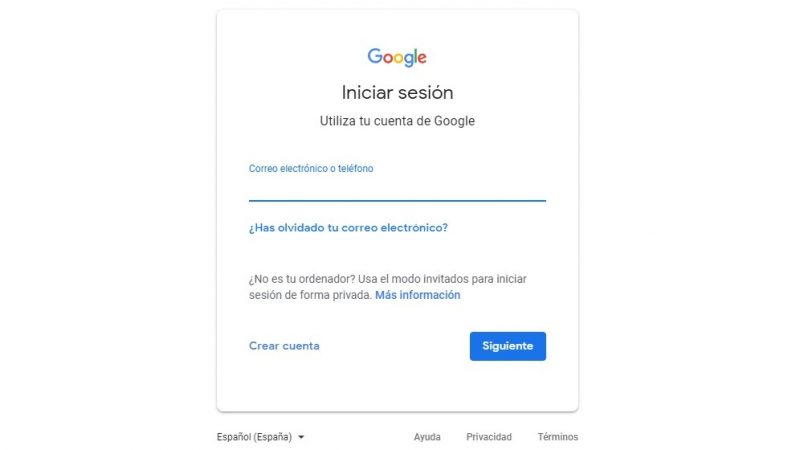
Task: Open ¿Has olvidado tu correo electrónico? link
Action: click(x=348, y=228)
